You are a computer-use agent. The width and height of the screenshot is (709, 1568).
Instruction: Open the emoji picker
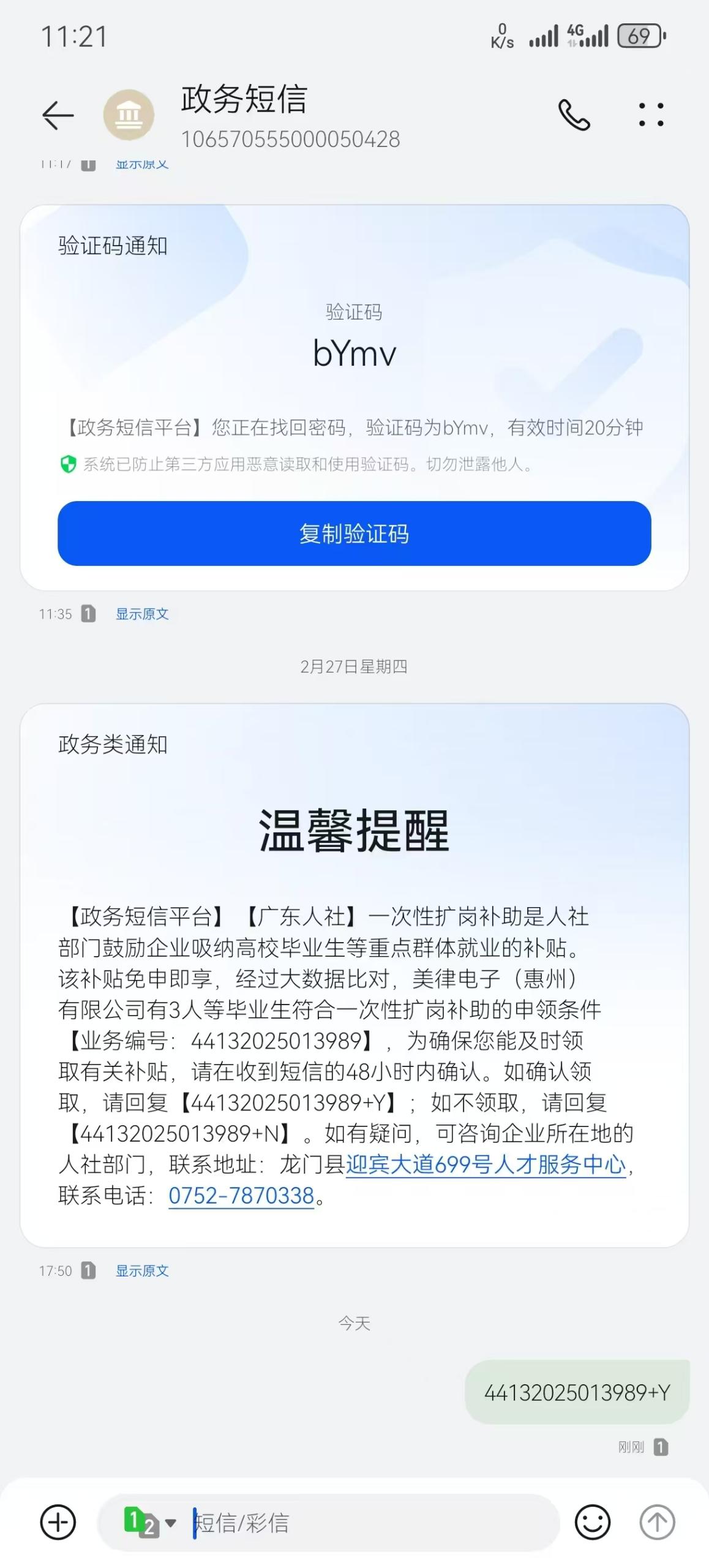[592, 1522]
